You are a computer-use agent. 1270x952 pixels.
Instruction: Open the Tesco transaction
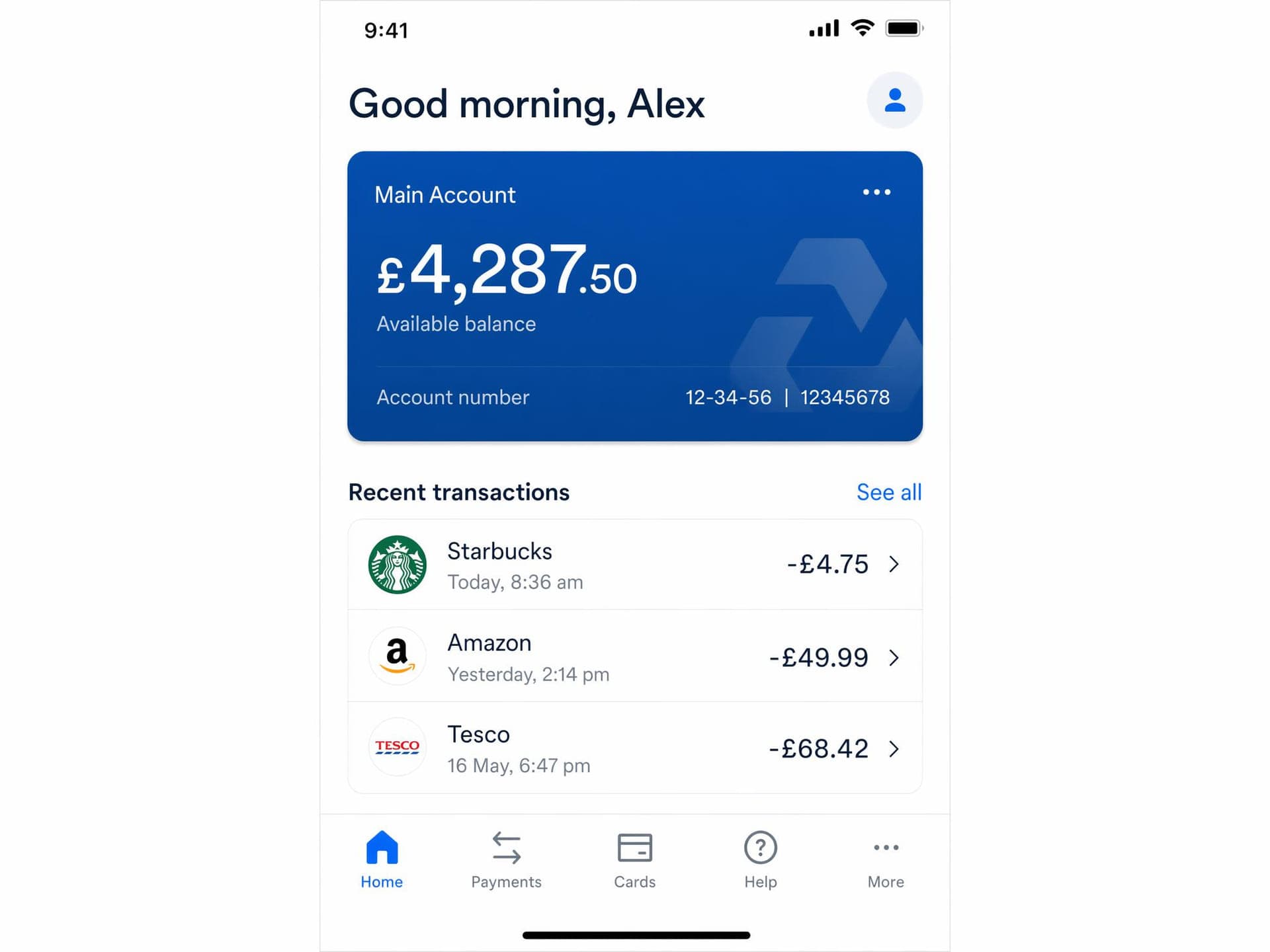pyautogui.click(x=634, y=748)
